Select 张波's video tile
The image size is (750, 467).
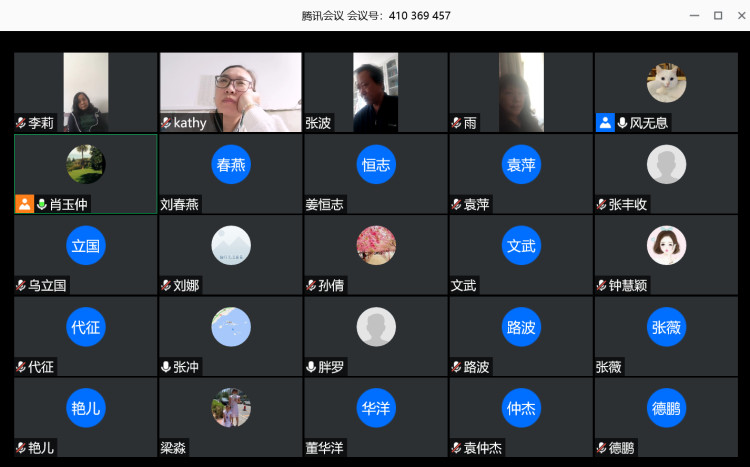coord(376,92)
